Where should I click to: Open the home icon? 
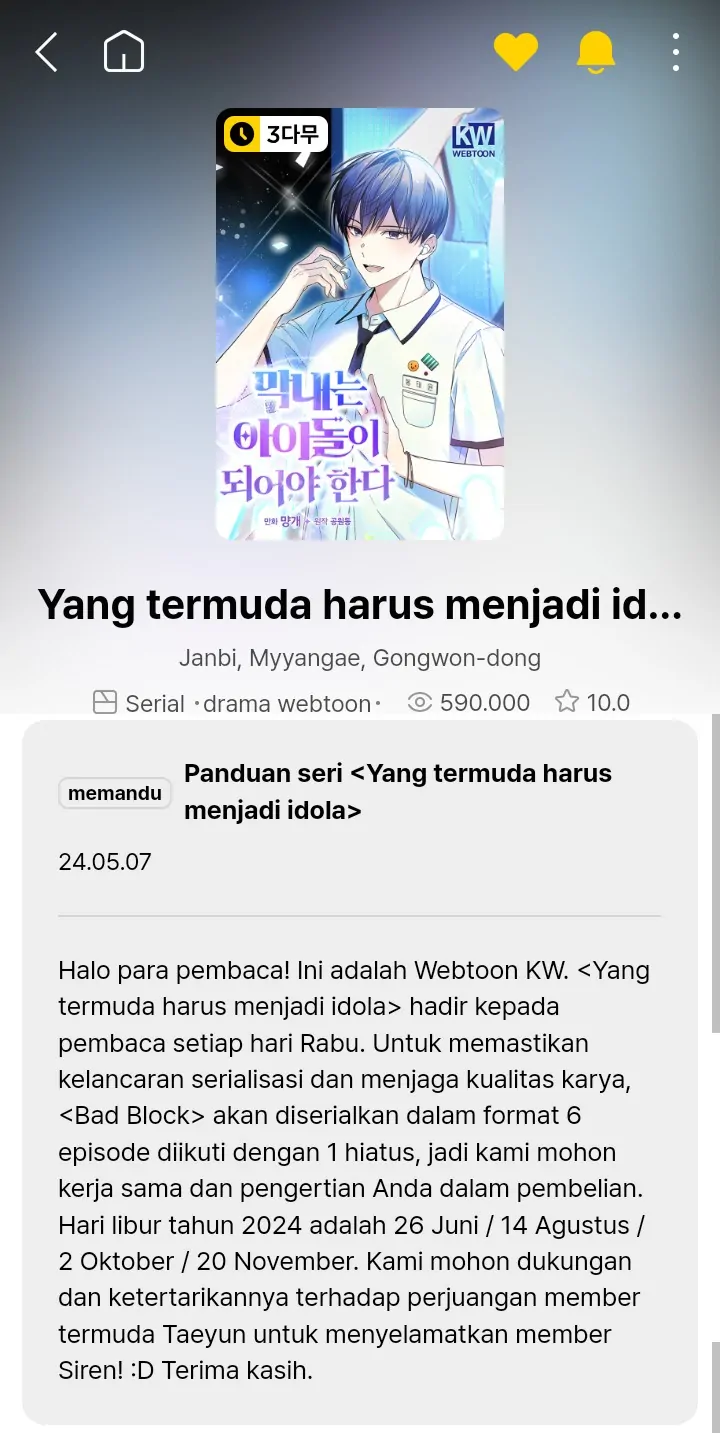124,52
